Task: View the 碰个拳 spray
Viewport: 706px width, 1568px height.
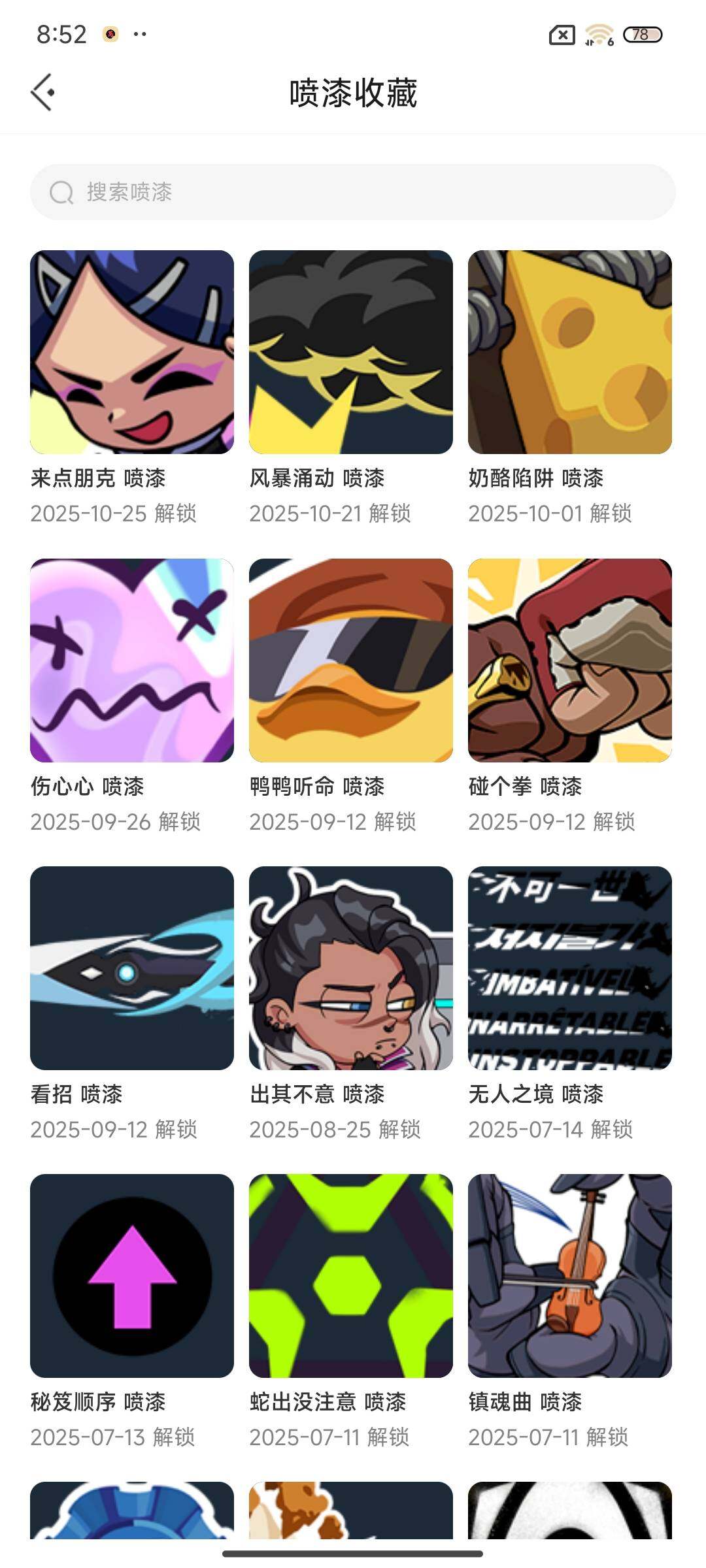Action: [570, 661]
